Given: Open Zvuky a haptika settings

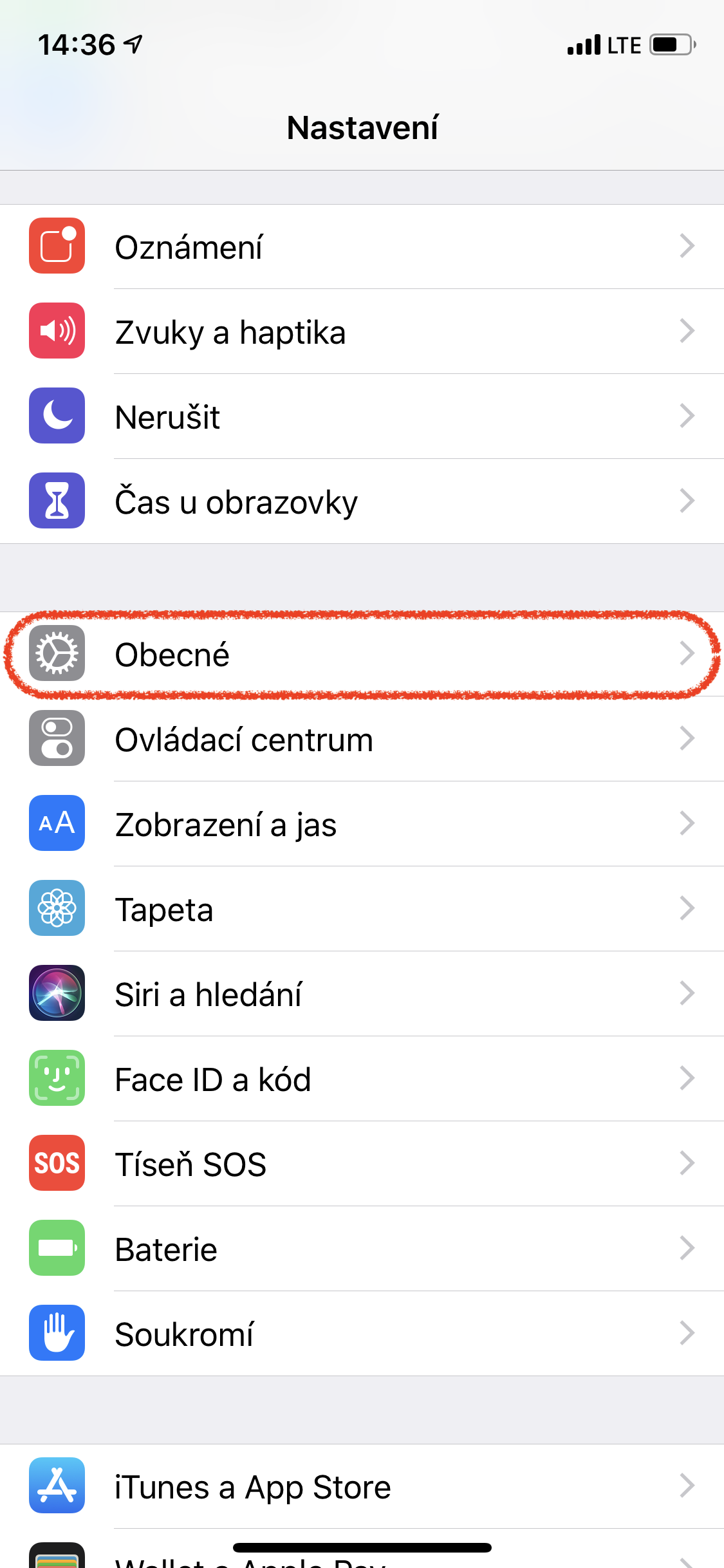Looking at the screenshot, I should (x=362, y=332).
